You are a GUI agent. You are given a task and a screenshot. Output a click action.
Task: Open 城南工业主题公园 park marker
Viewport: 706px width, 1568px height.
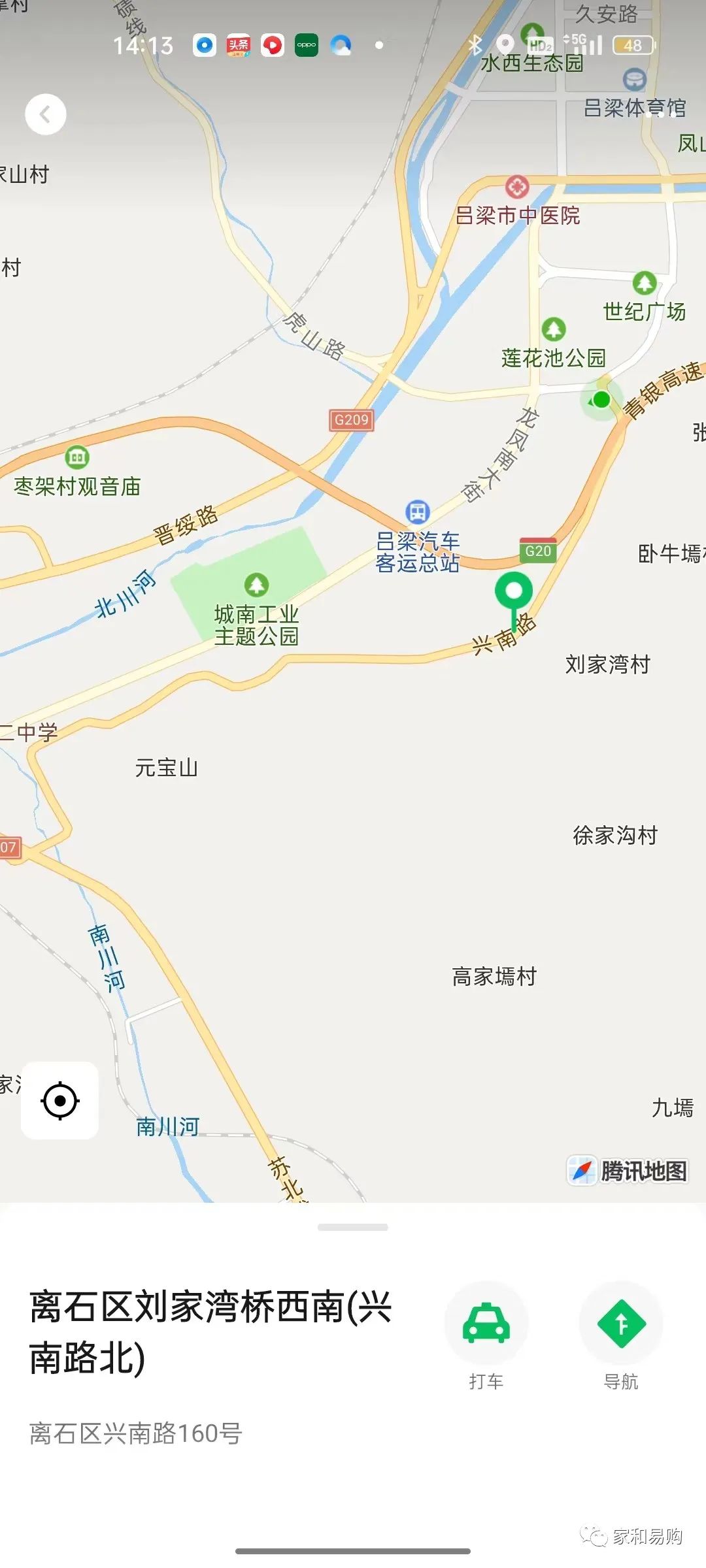click(x=256, y=584)
